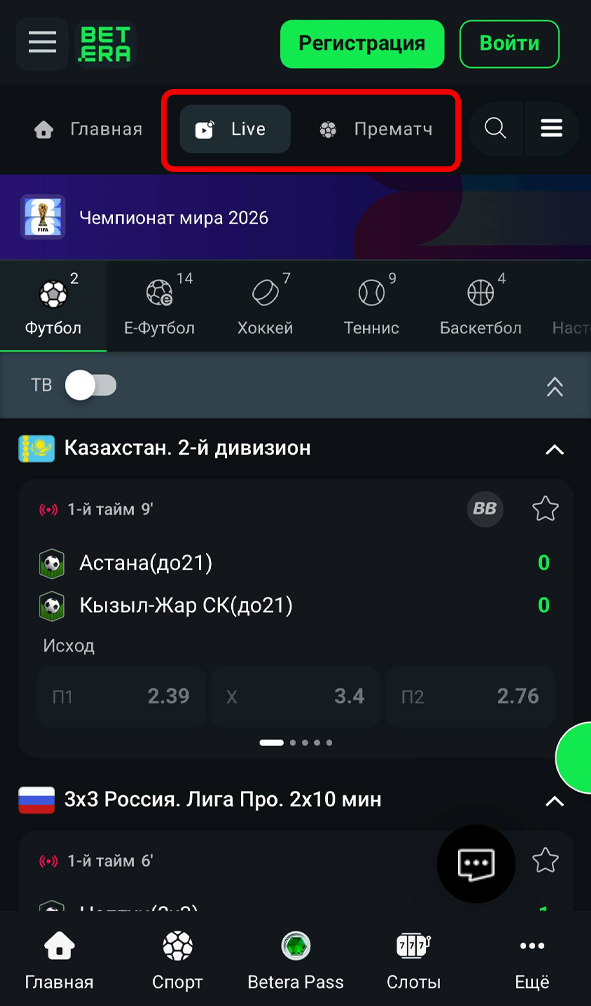
Task: Select the Теннис sport category
Action: [372, 306]
